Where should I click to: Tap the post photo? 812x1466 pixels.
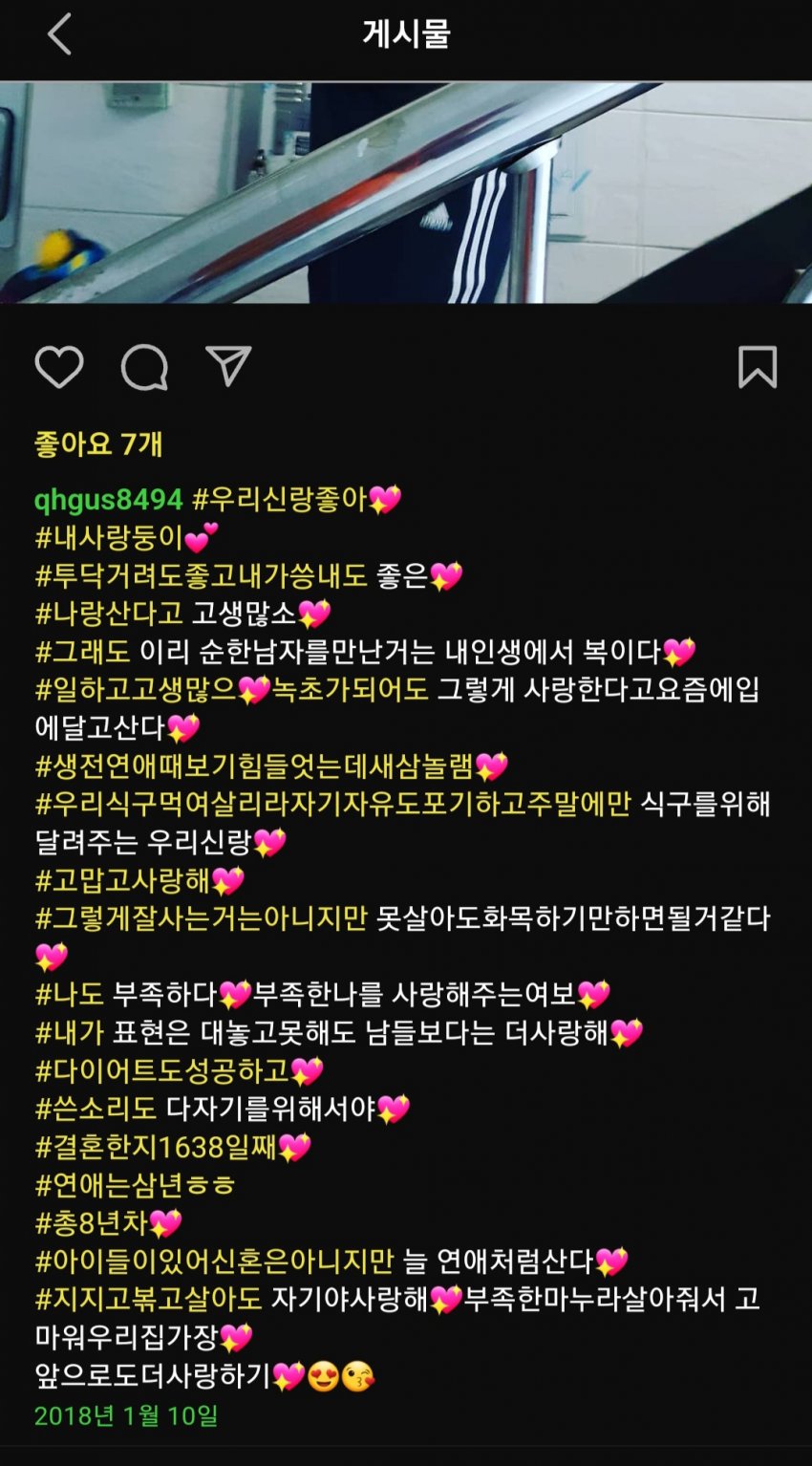click(x=406, y=192)
